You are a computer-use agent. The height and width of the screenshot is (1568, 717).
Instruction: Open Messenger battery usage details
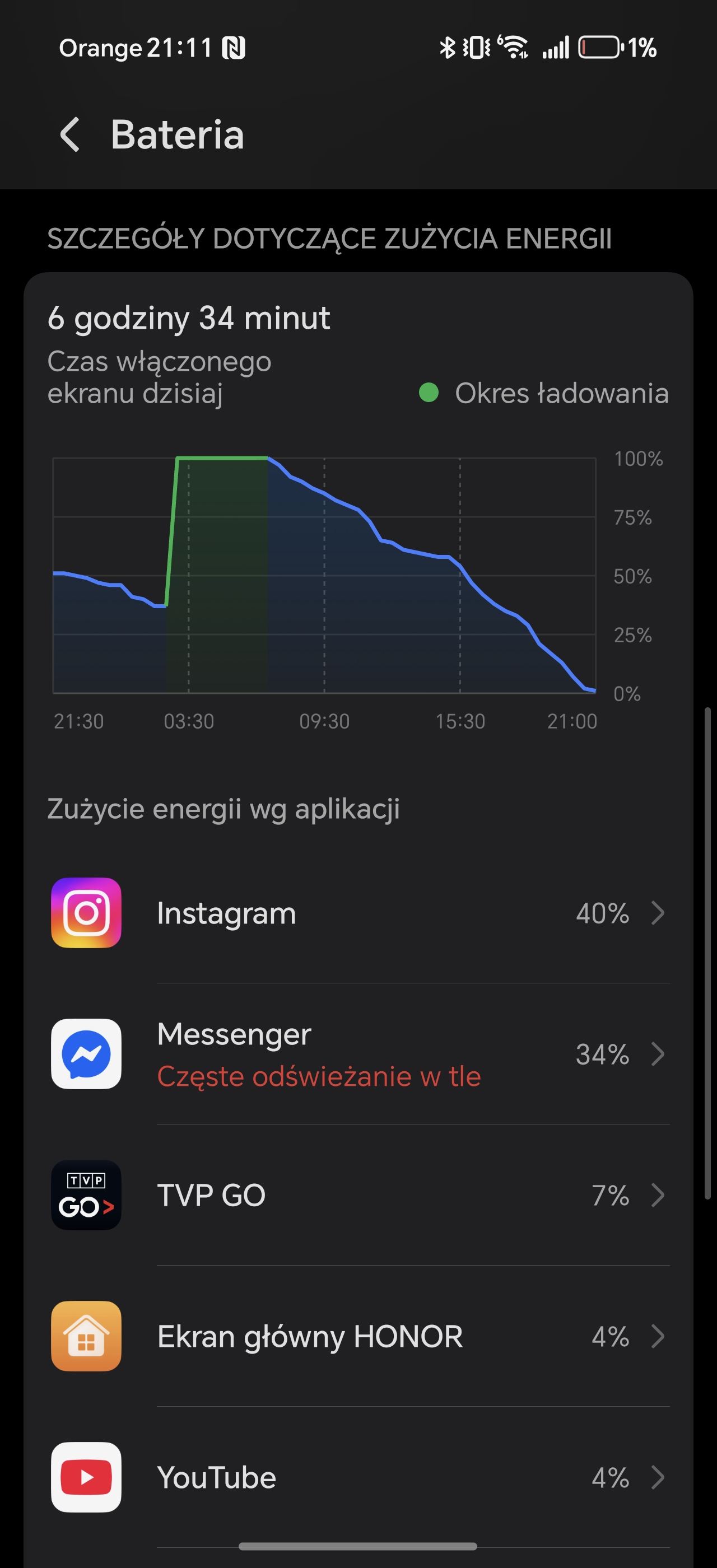click(358, 1054)
